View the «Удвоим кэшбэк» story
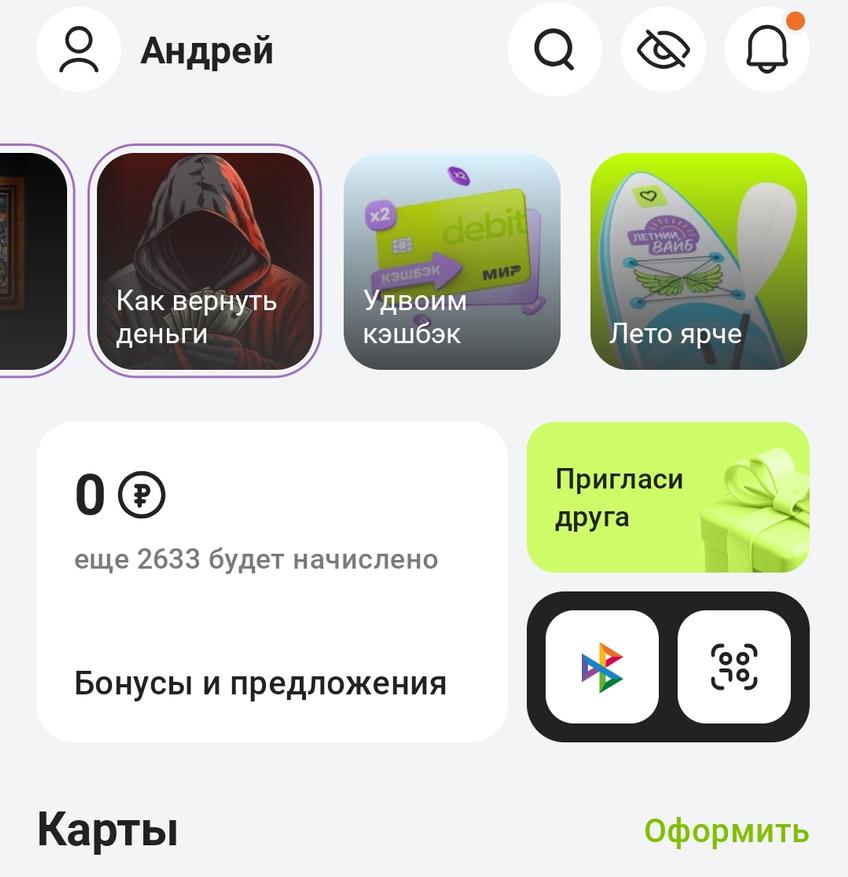The height and width of the screenshot is (877, 848). [x=451, y=261]
